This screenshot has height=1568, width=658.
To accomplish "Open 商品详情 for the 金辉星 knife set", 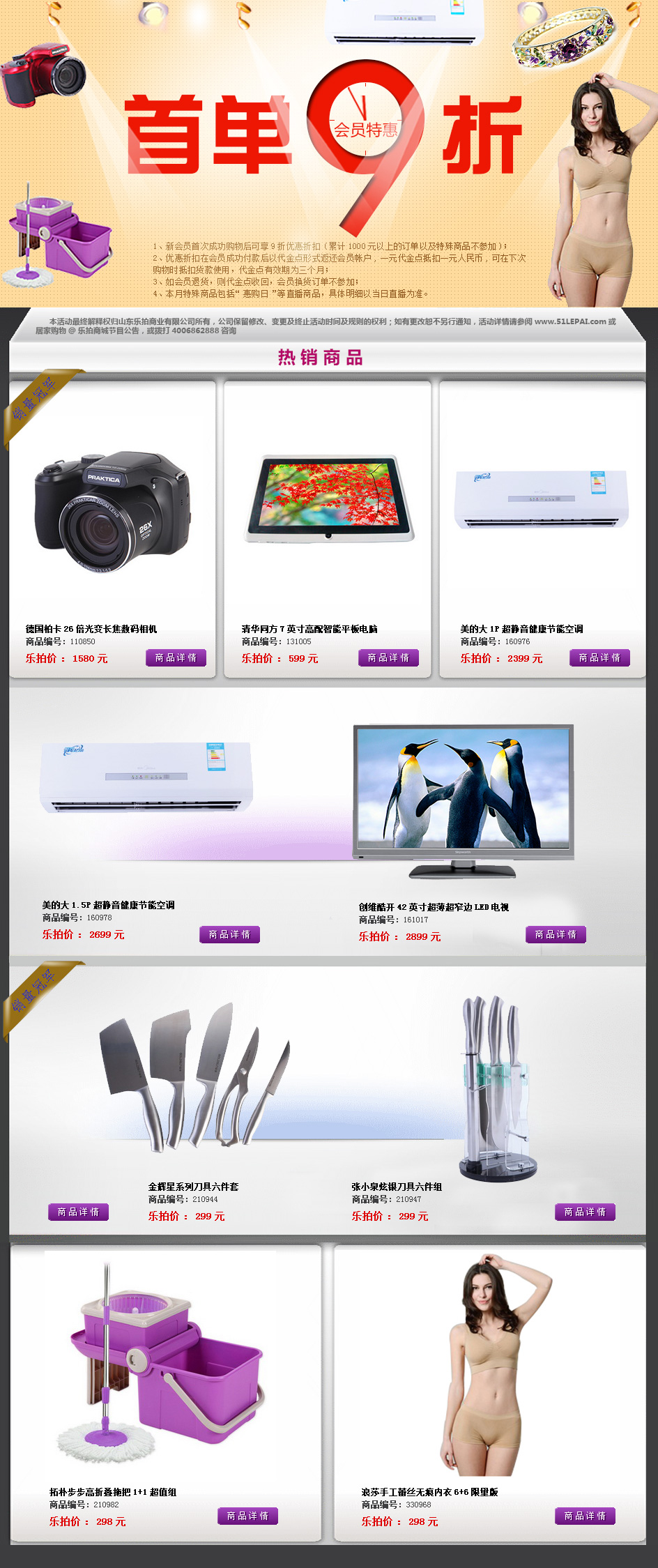I will [x=78, y=1212].
